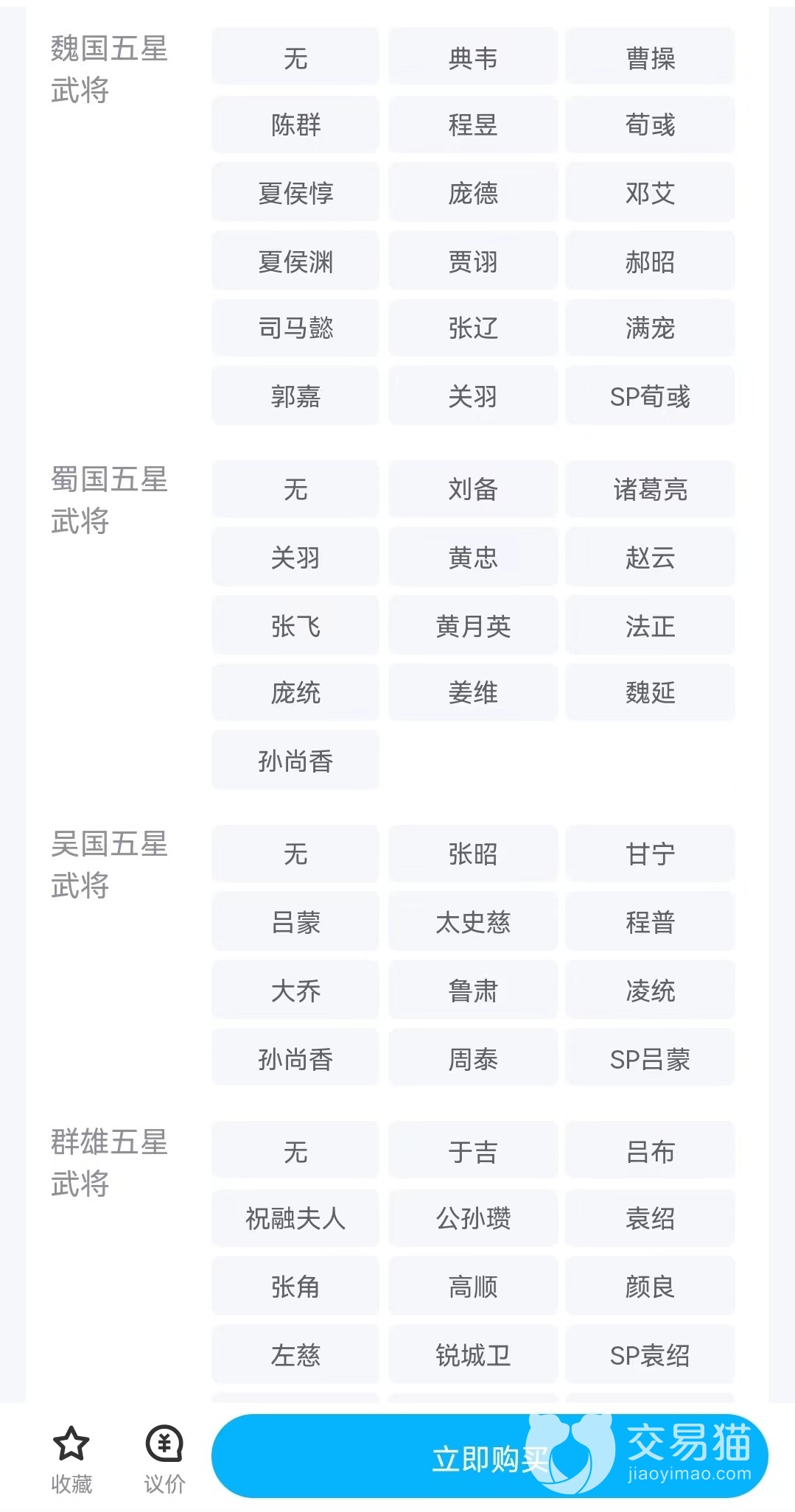Tap the 黄月英 chip
Image resolution: width=795 pixels, height=1512 pixels.
473,626
